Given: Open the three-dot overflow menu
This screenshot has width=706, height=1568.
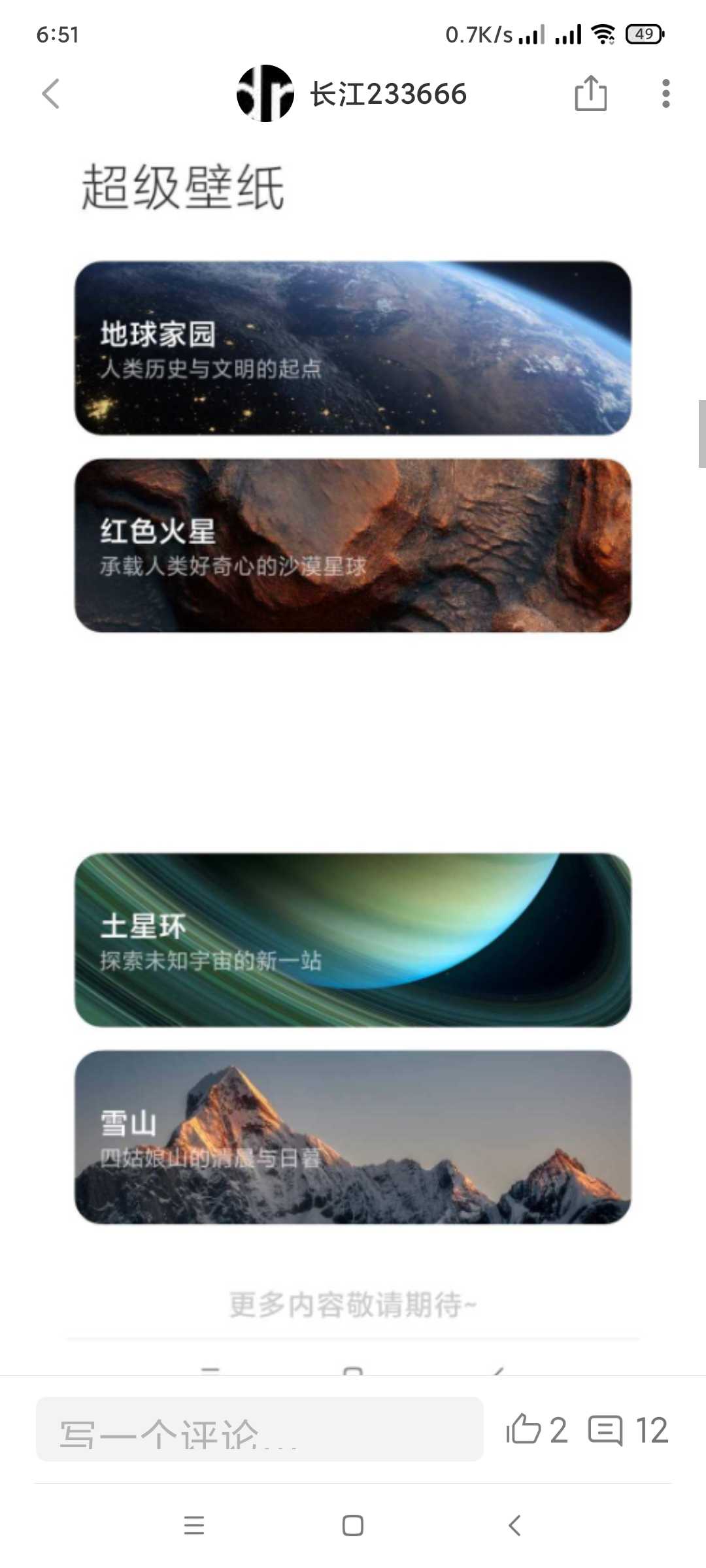Looking at the screenshot, I should click(665, 94).
